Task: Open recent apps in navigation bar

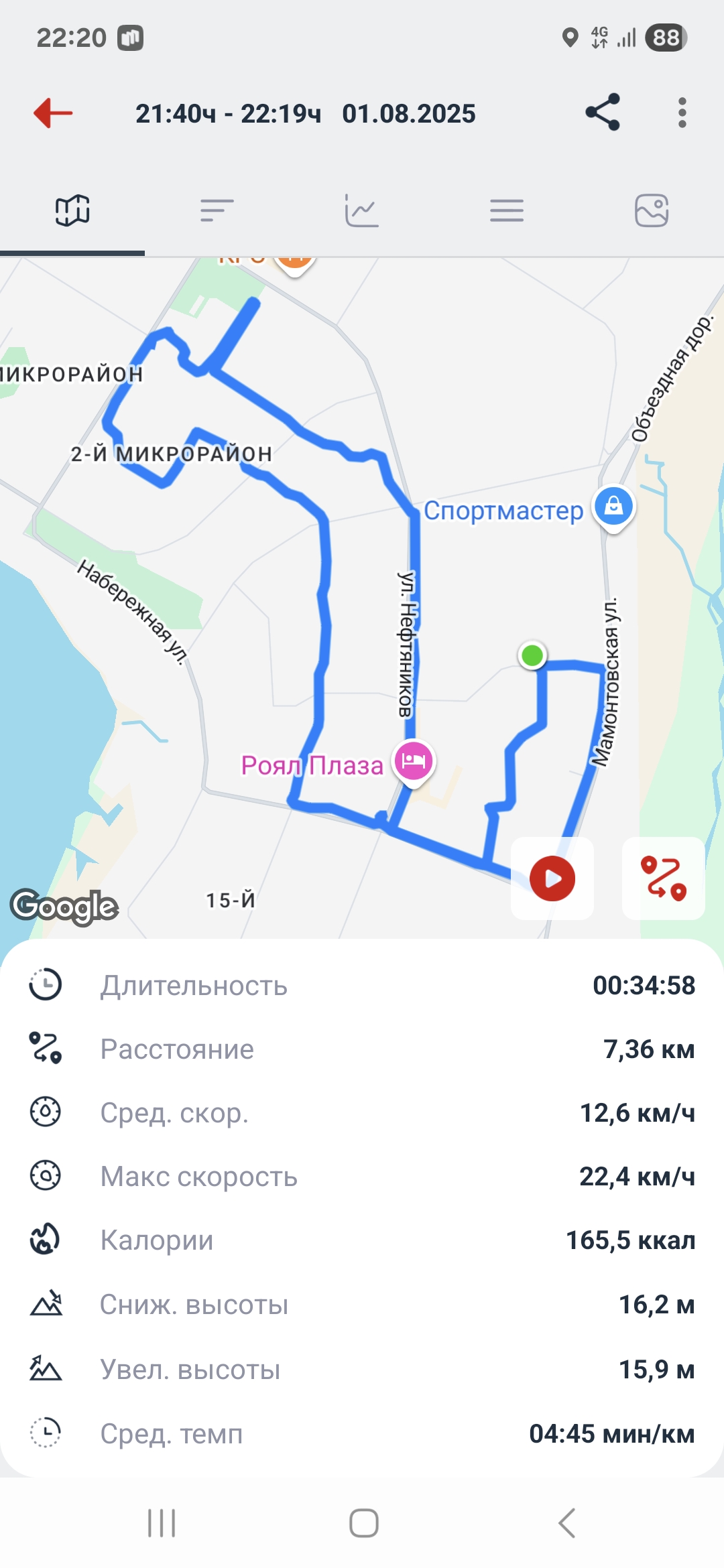Action: [x=162, y=1523]
